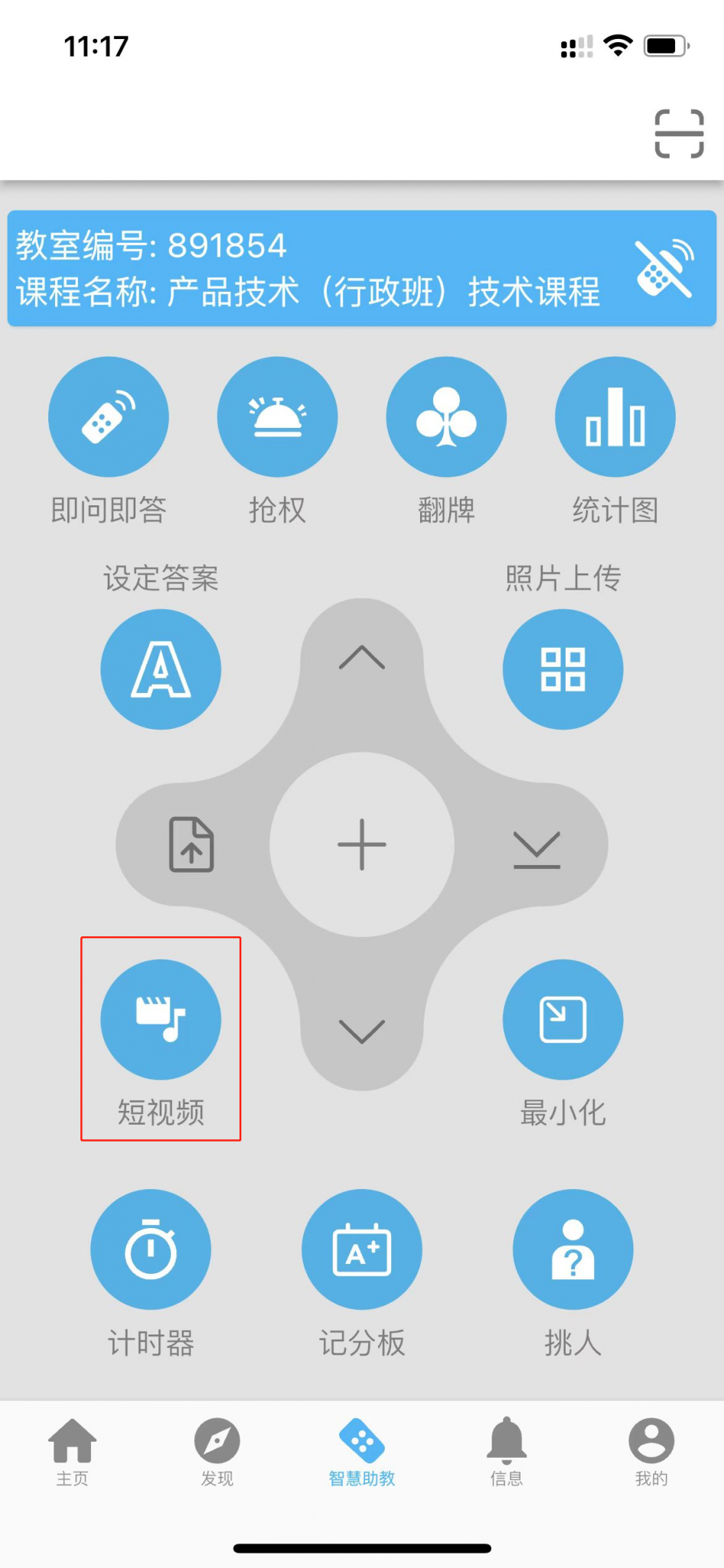Tap the file upload icon on pad
The image size is (724, 1568).
pos(191,844)
